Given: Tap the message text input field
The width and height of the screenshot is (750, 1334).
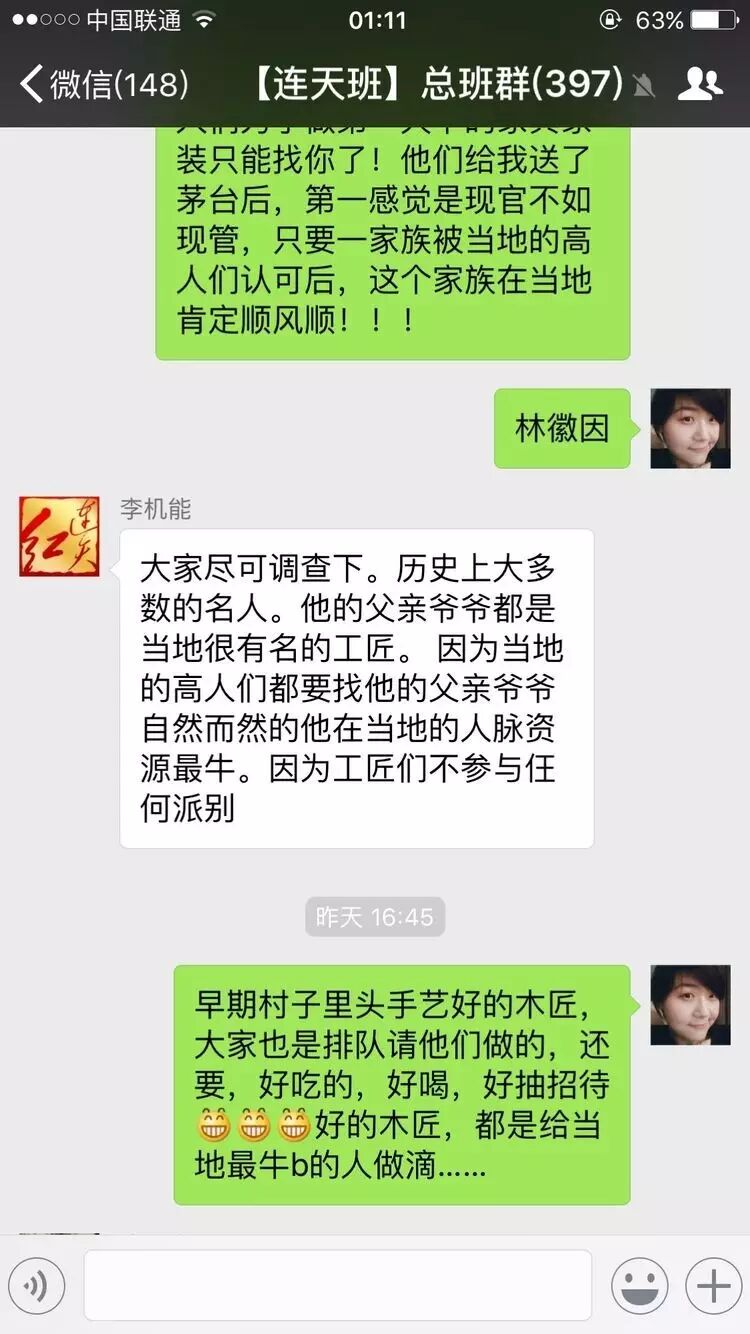Looking at the screenshot, I should (x=337, y=1285).
